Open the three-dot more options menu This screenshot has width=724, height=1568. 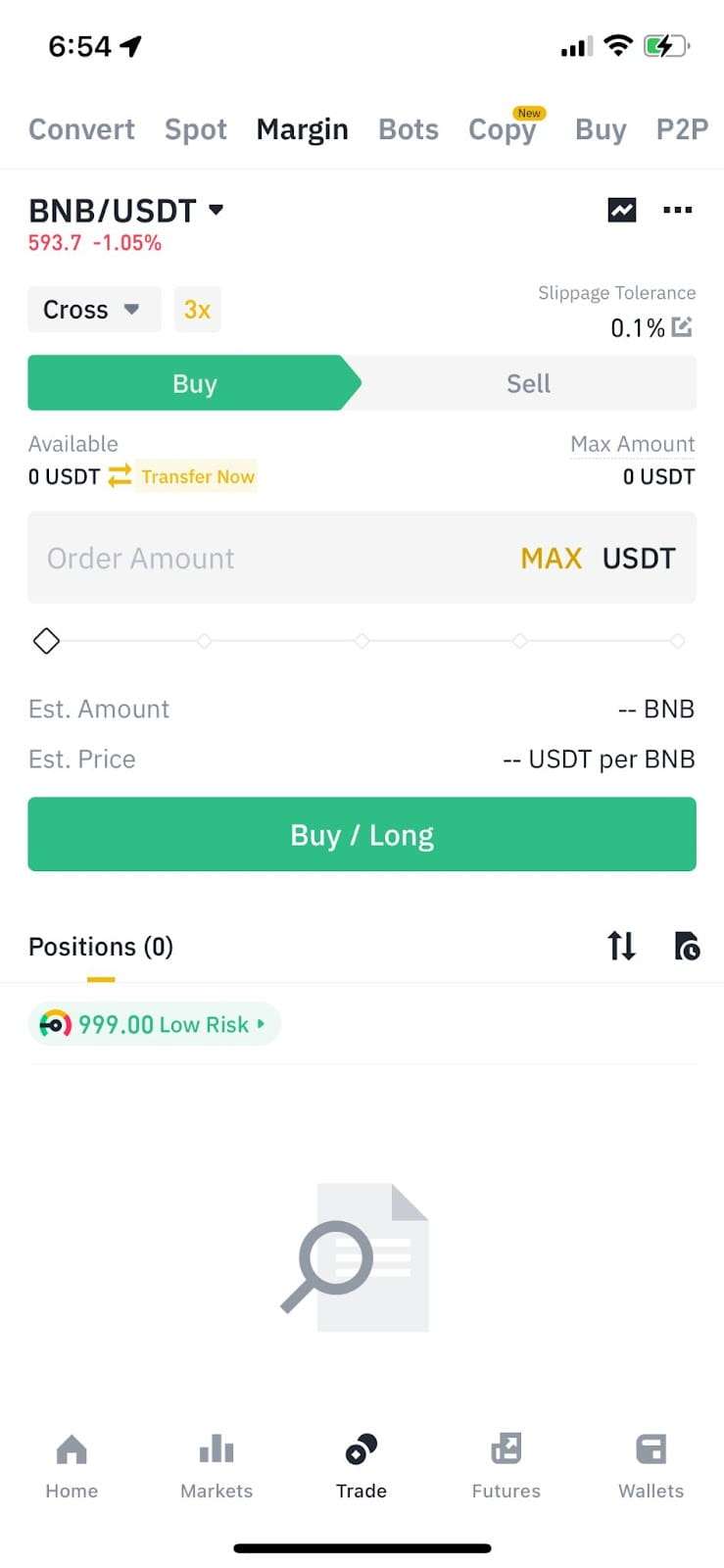(677, 210)
